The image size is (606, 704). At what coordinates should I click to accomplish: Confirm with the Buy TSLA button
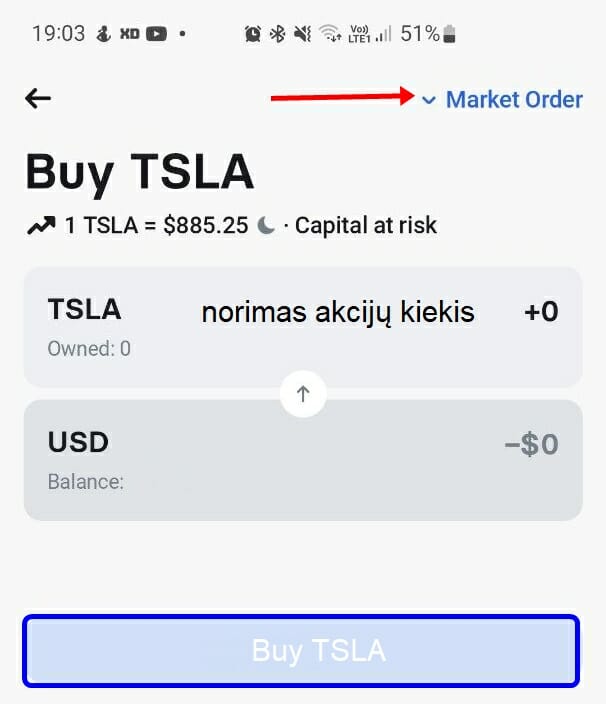pyautogui.click(x=302, y=651)
